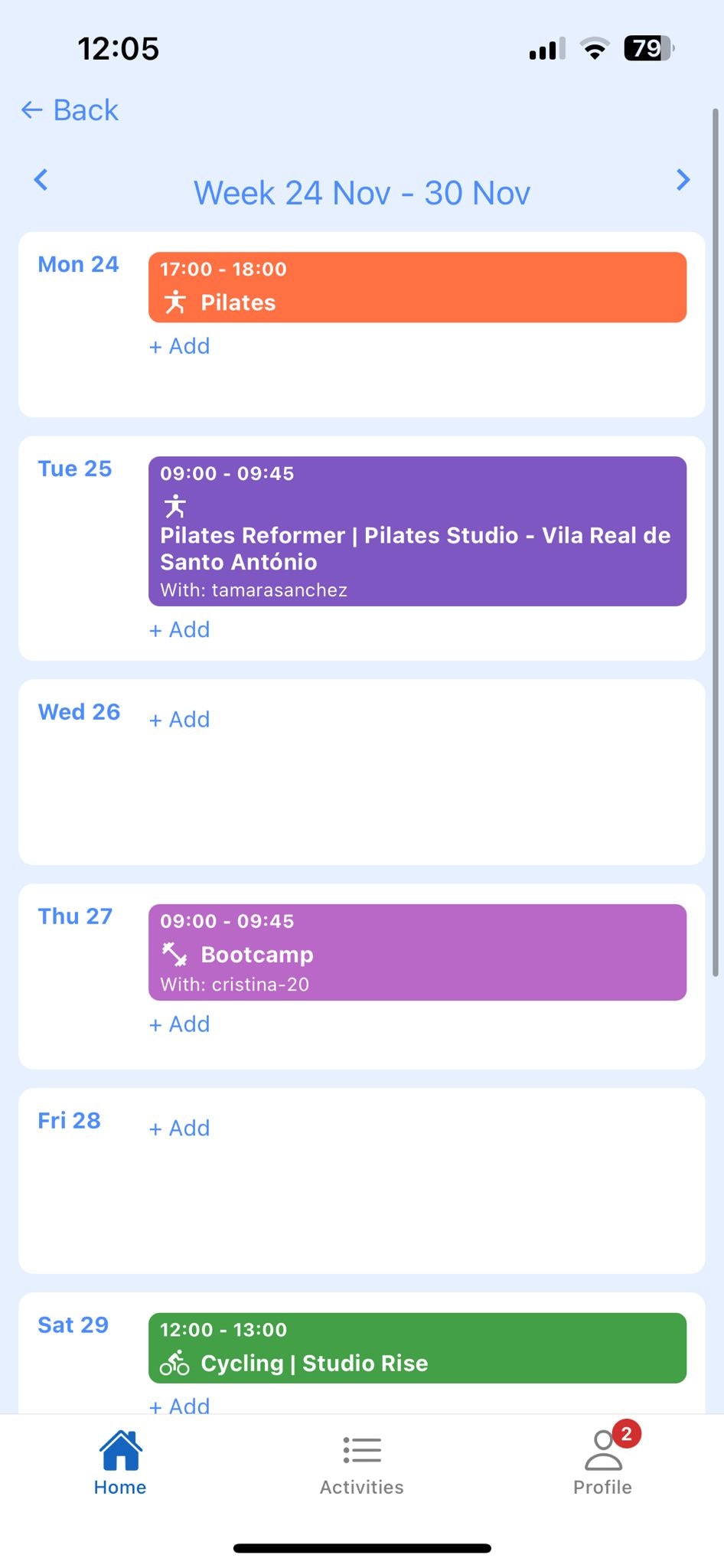The width and height of the screenshot is (724, 1568).
Task: Go to the previous week with the left chevron
Action: coord(41,180)
